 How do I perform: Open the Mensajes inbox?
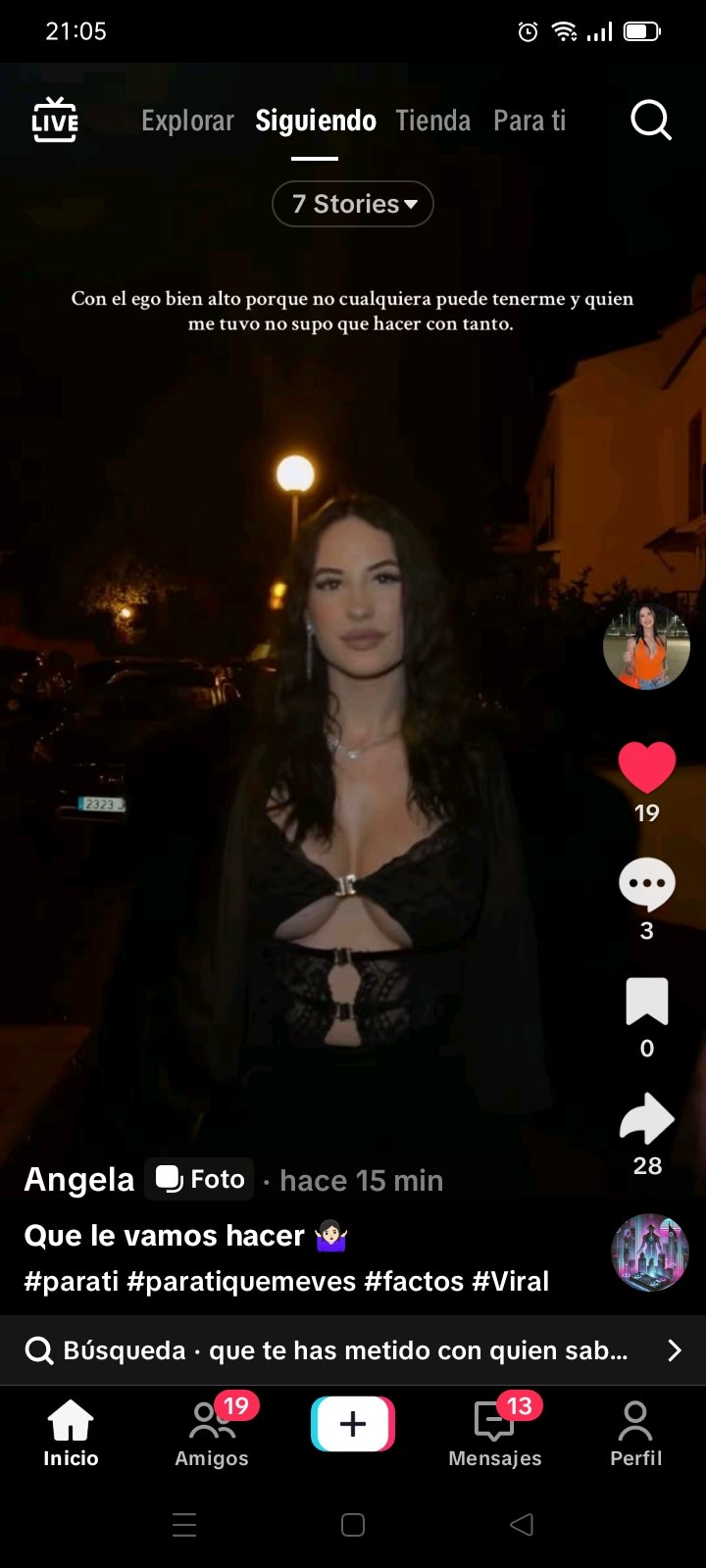494,1434
